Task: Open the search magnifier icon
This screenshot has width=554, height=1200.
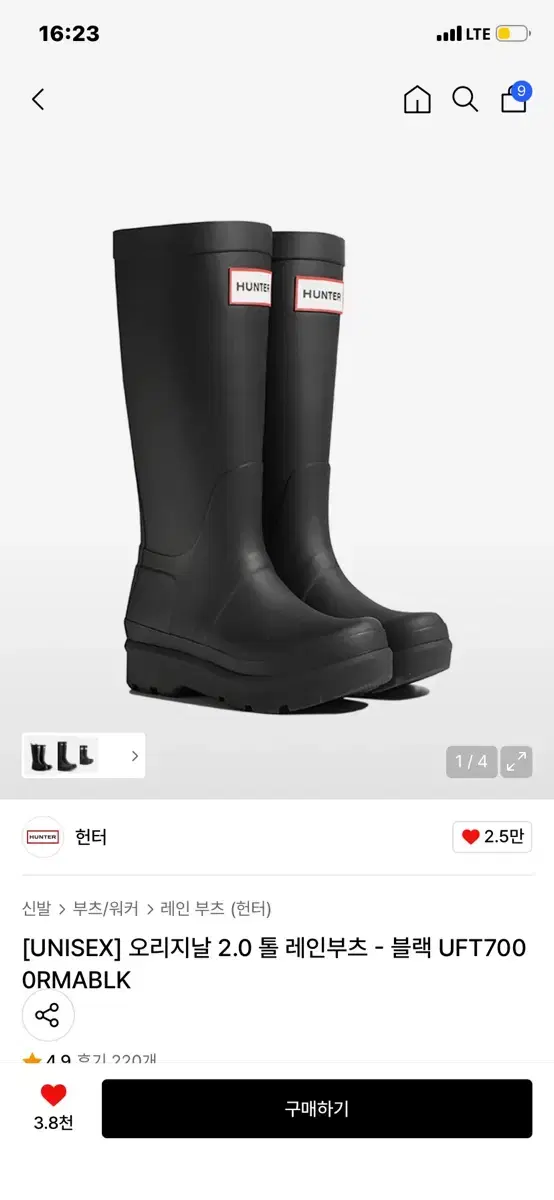Action: point(465,99)
